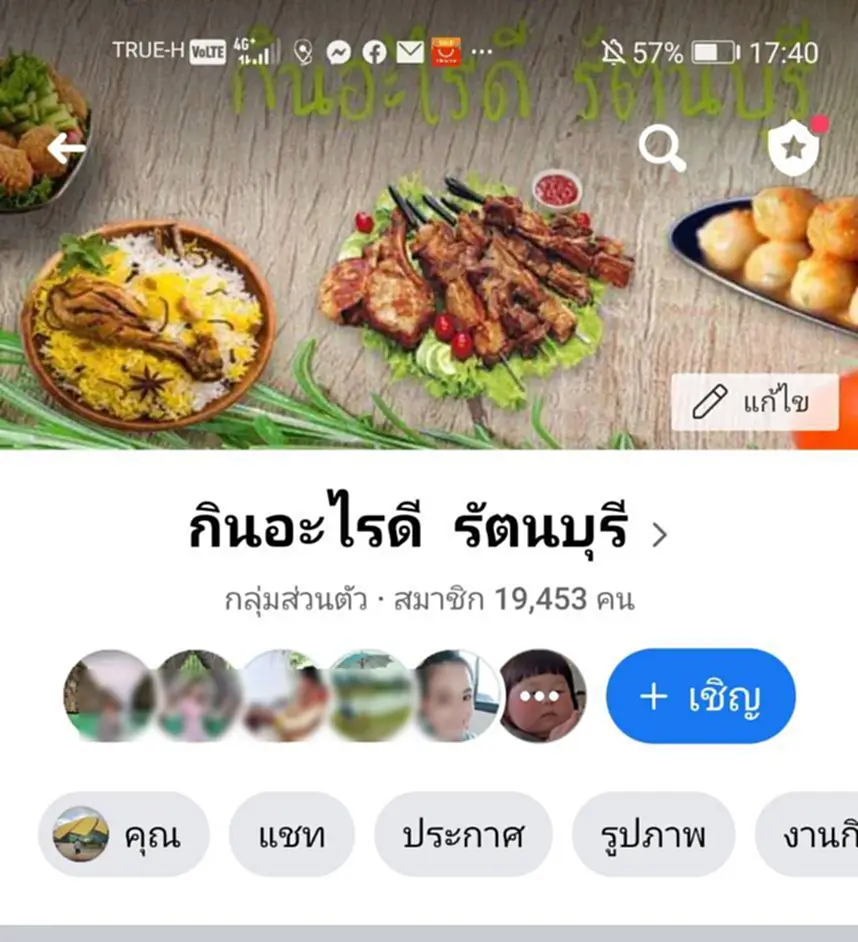Go back using the arrow icon

pos(66,150)
